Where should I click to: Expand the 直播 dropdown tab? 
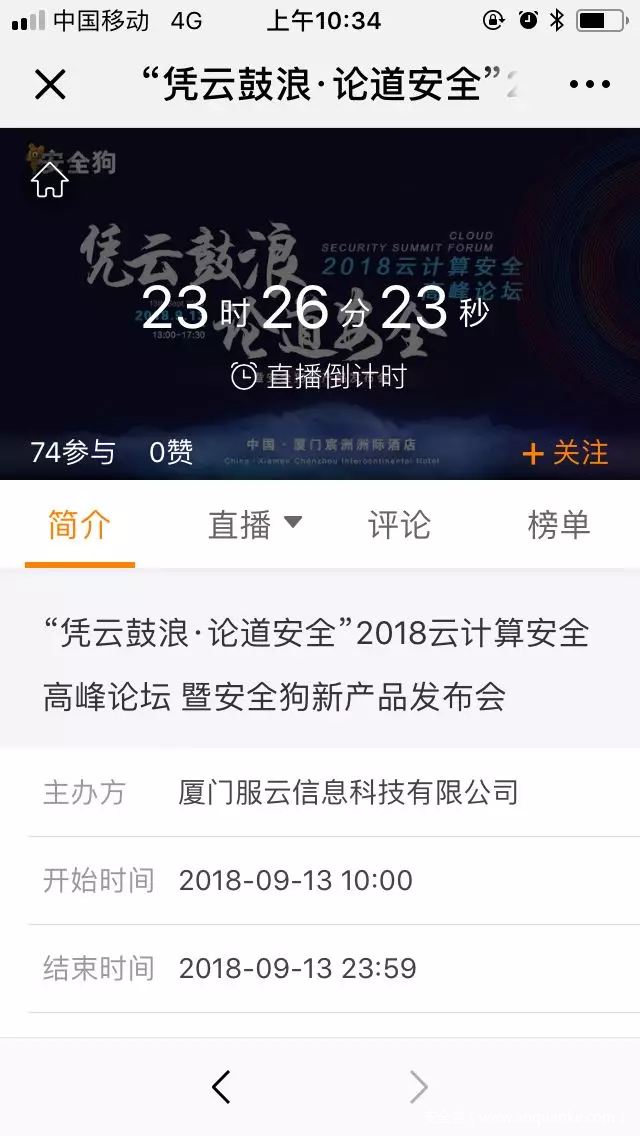(254, 525)
